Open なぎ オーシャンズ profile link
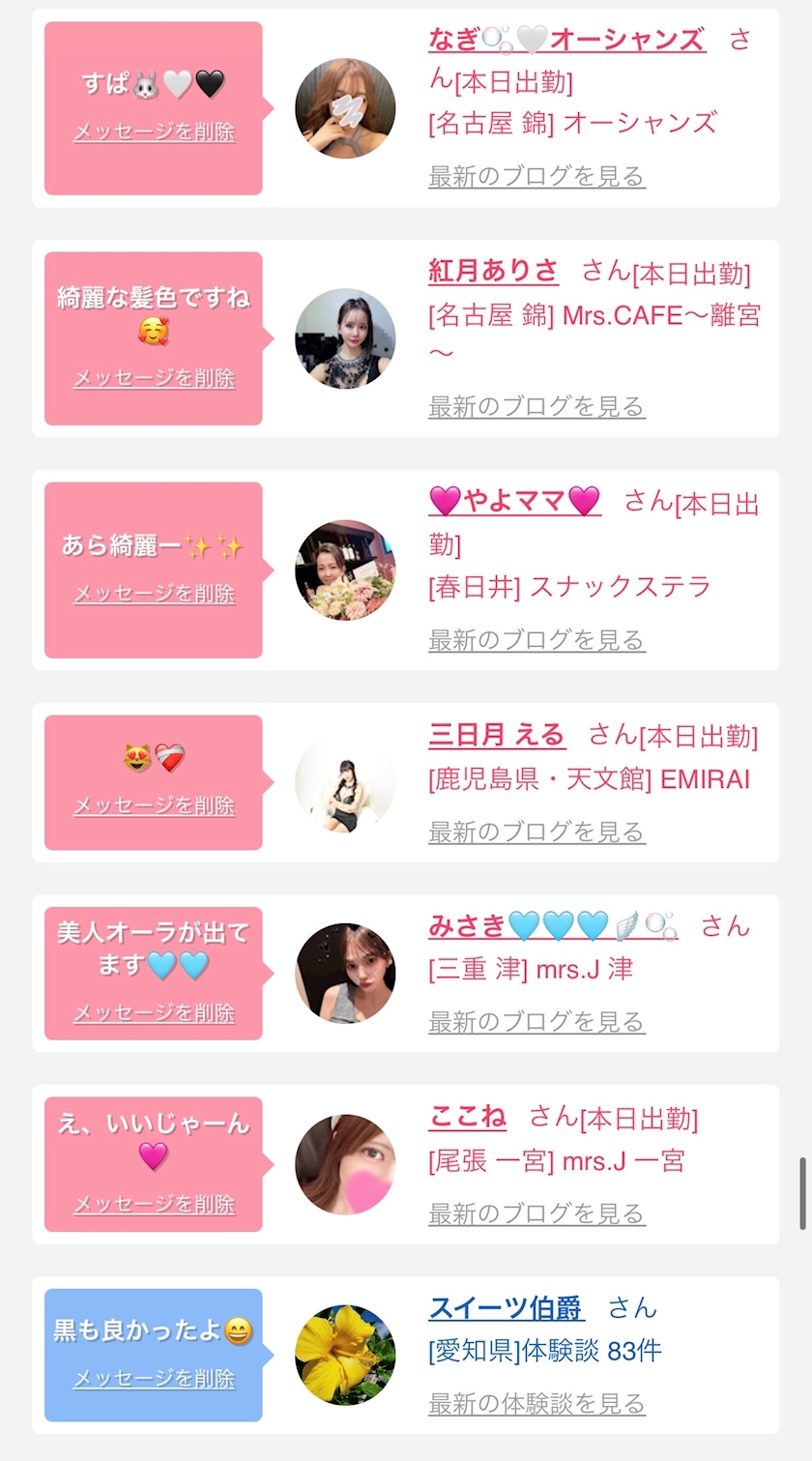 pos(566,40)
